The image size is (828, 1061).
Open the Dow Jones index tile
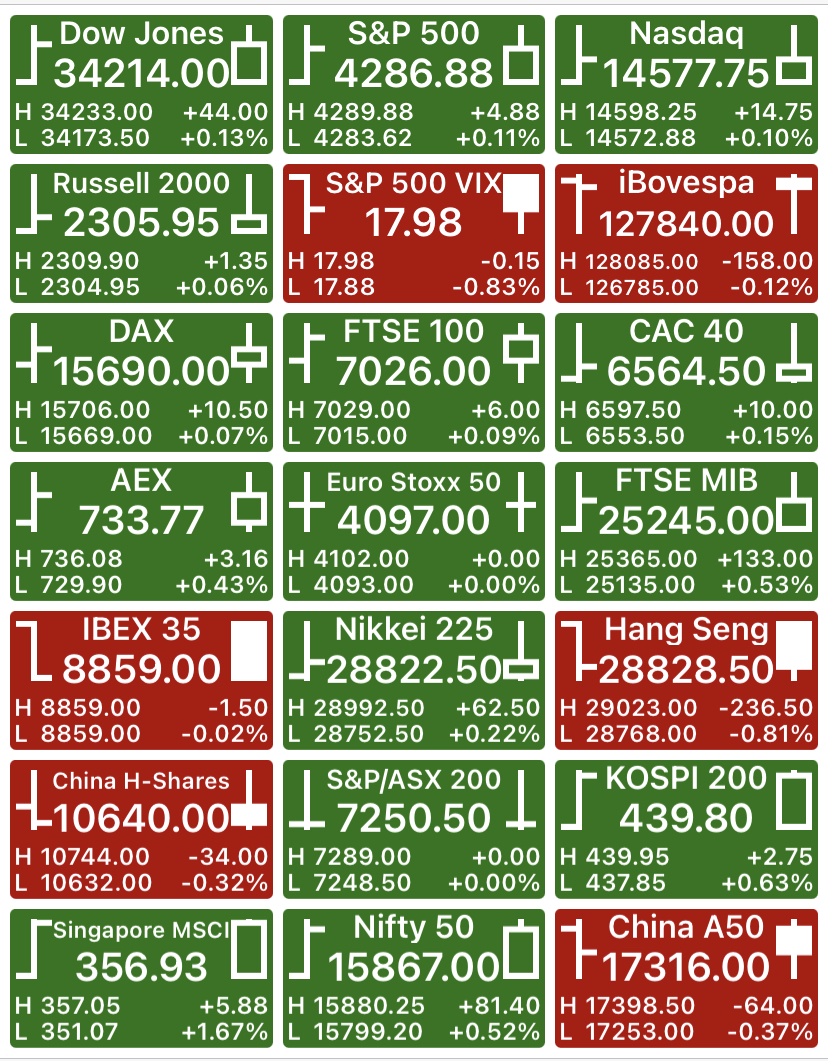(x=141, y=85)
